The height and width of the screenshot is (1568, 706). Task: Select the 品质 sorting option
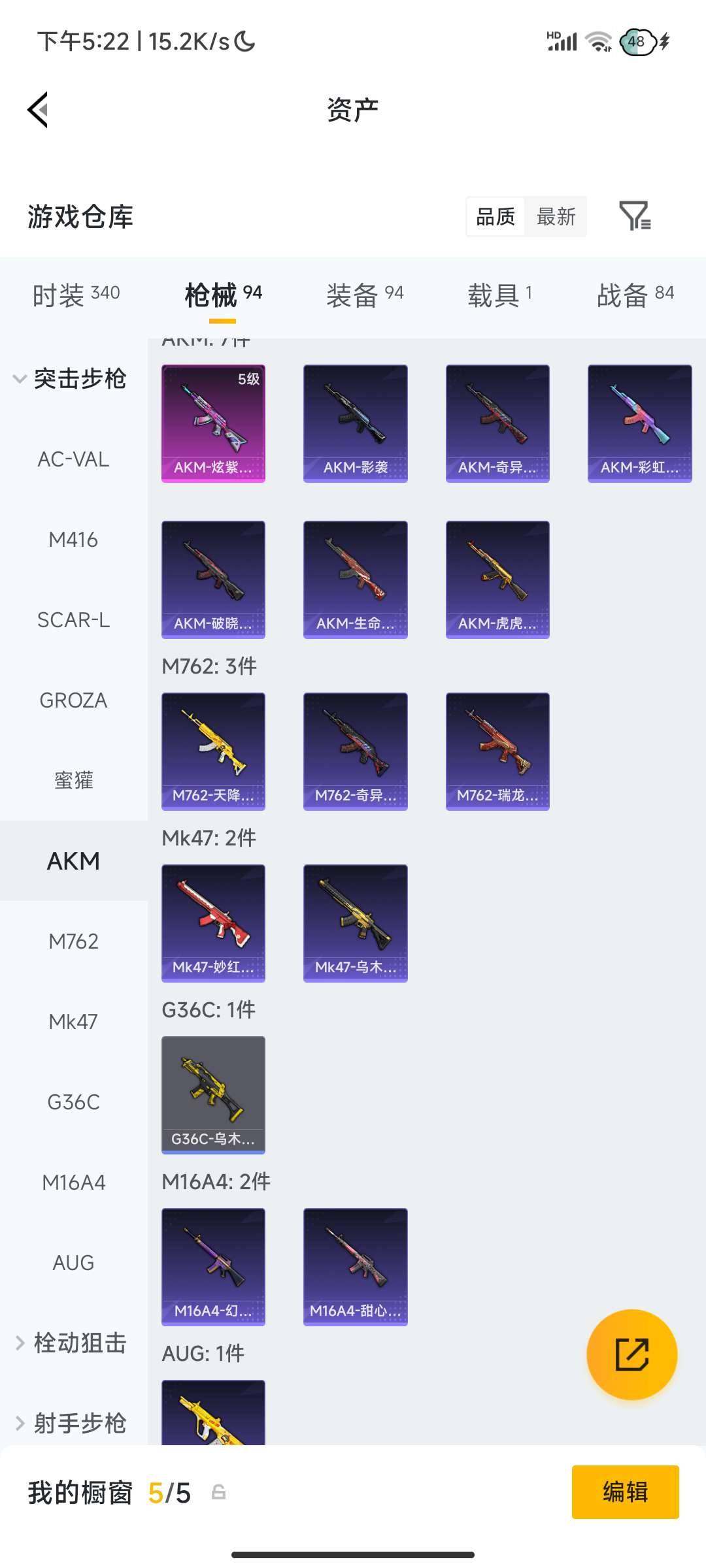[496, 216]
